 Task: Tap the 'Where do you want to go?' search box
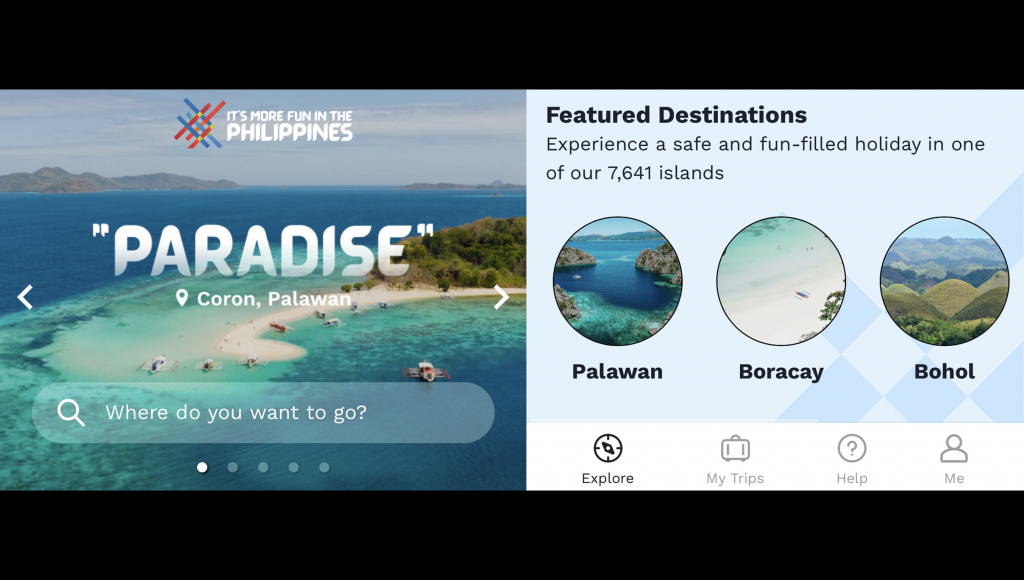(263, 412)
